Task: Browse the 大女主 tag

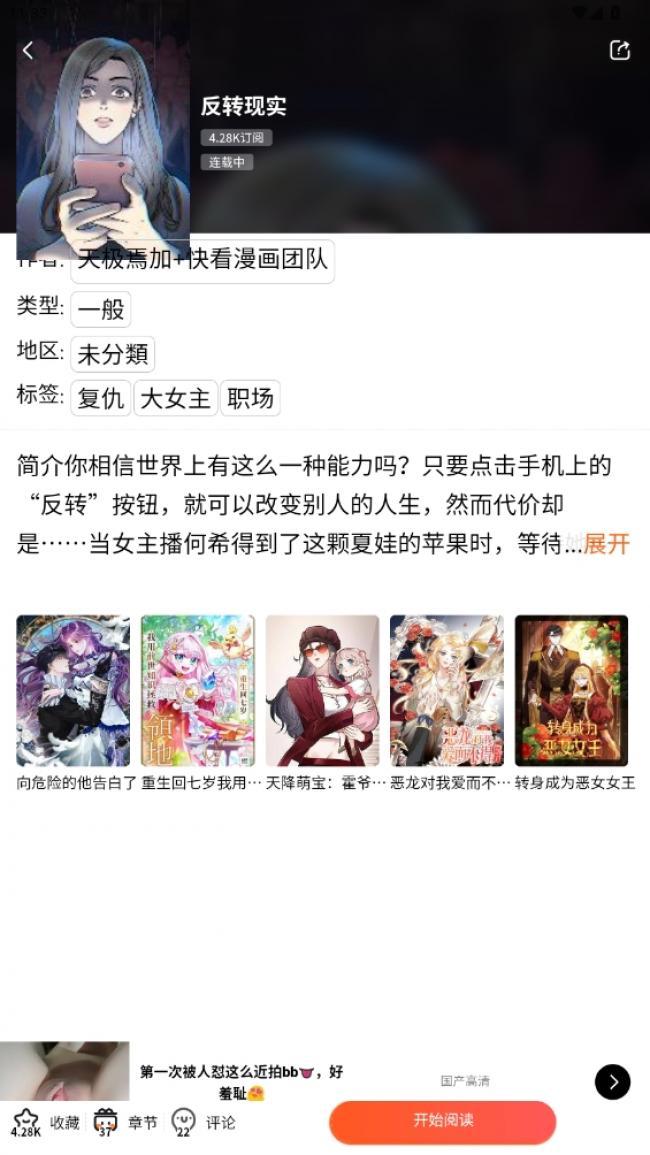Action: point(175,398)
